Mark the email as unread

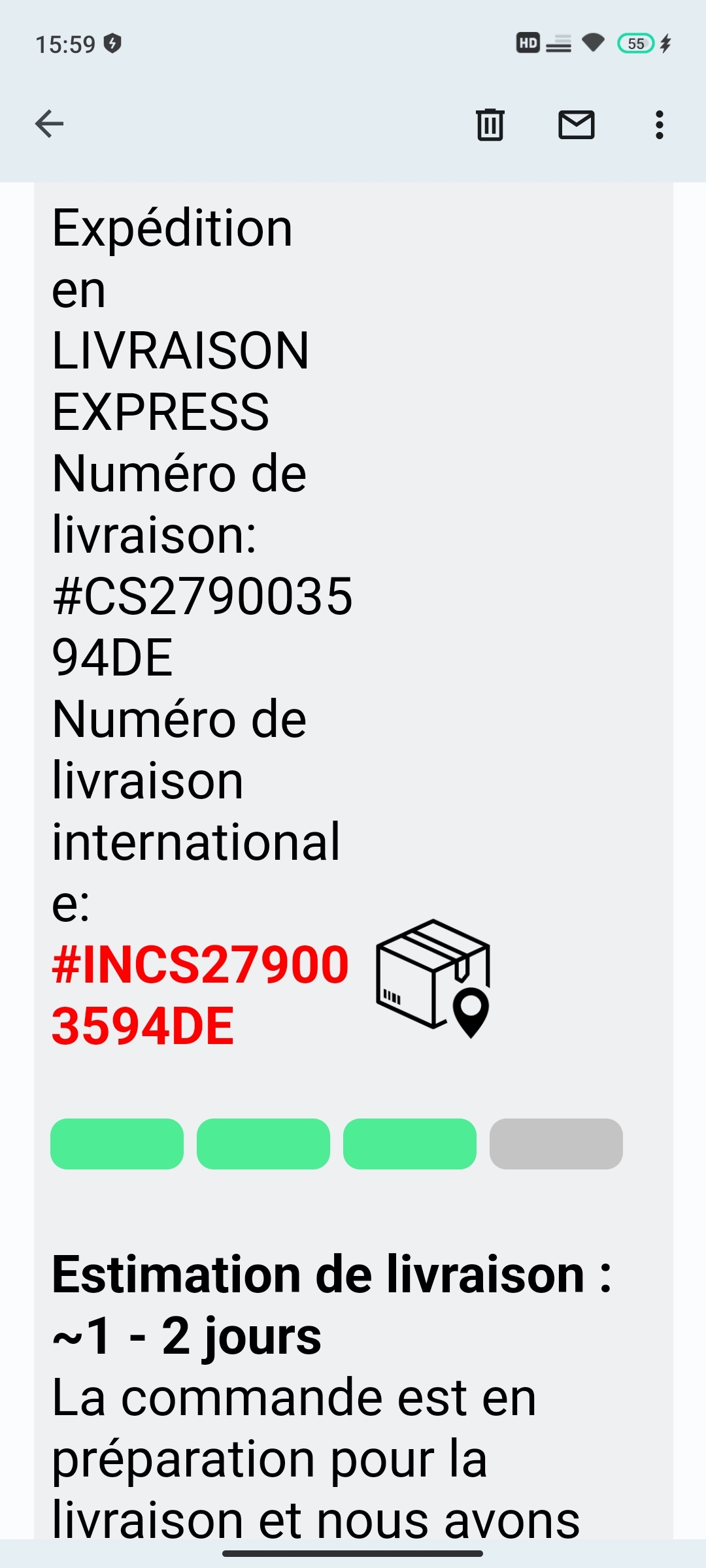click(x=577, y=124)
